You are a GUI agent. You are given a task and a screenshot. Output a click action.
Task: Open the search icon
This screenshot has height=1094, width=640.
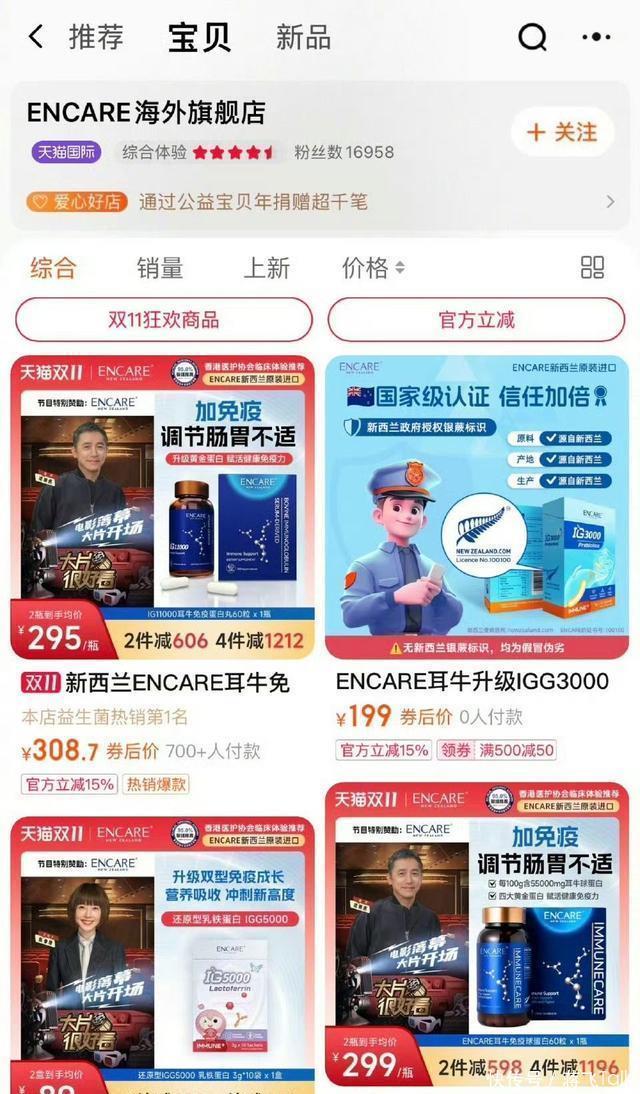pos(532,38)
